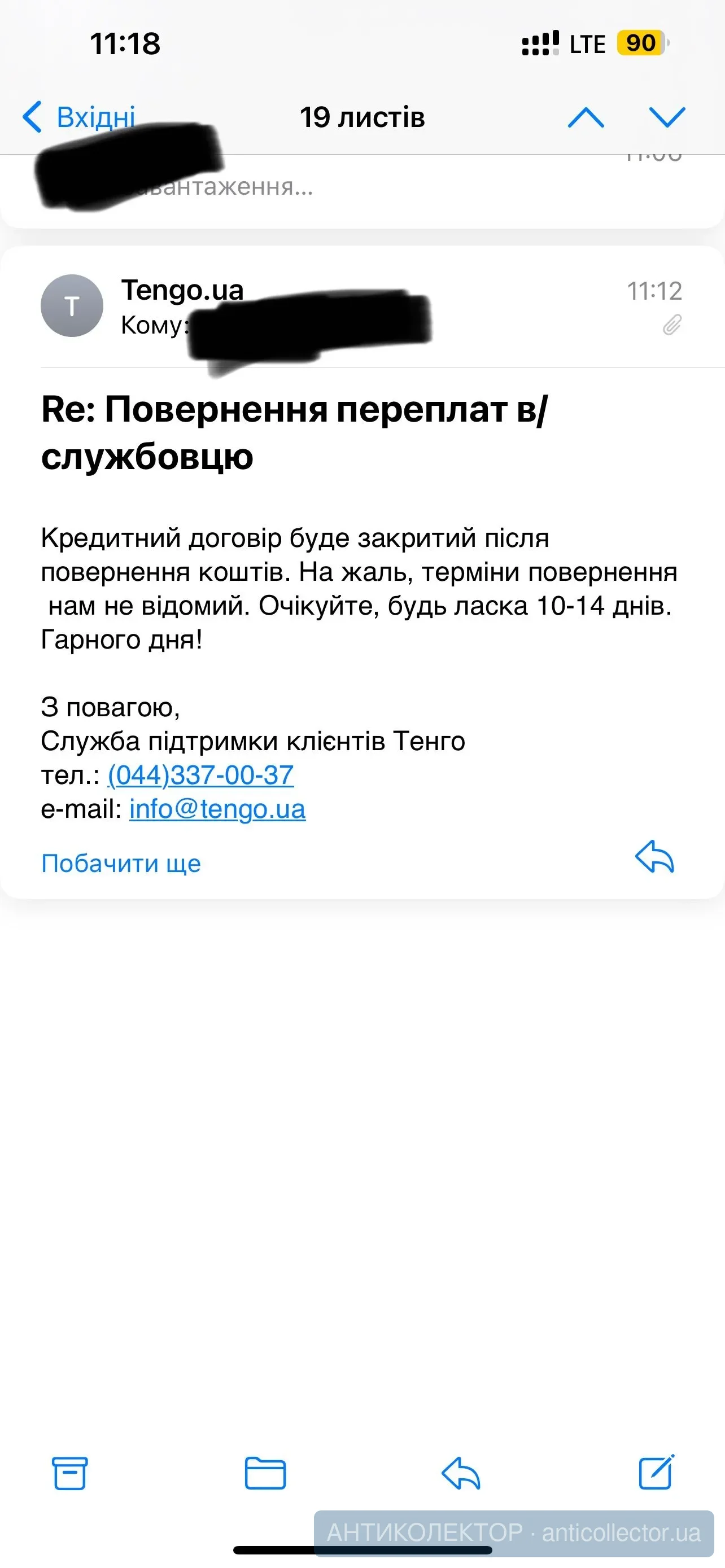Move the message to a folder
Screen dimensions: 725x1568
point(265,1473)
